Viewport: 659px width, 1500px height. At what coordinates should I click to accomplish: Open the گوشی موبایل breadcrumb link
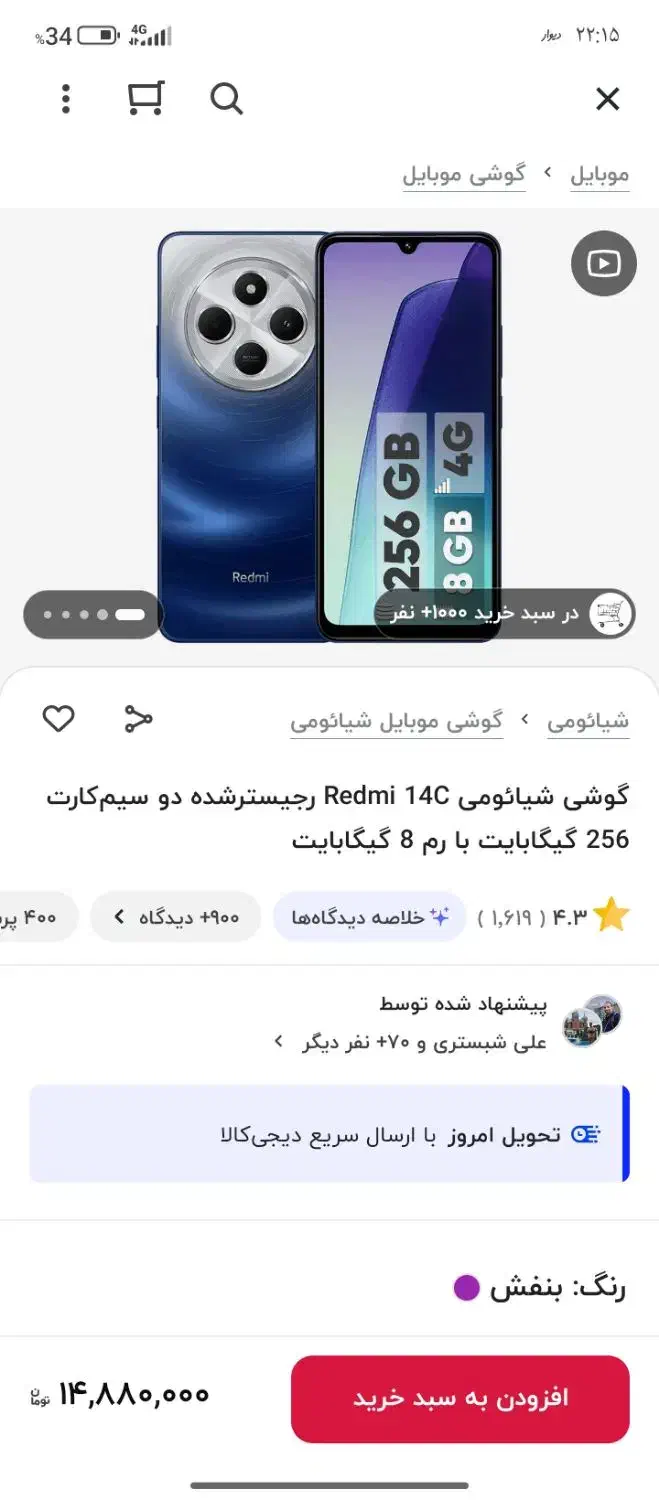[464, 174]
